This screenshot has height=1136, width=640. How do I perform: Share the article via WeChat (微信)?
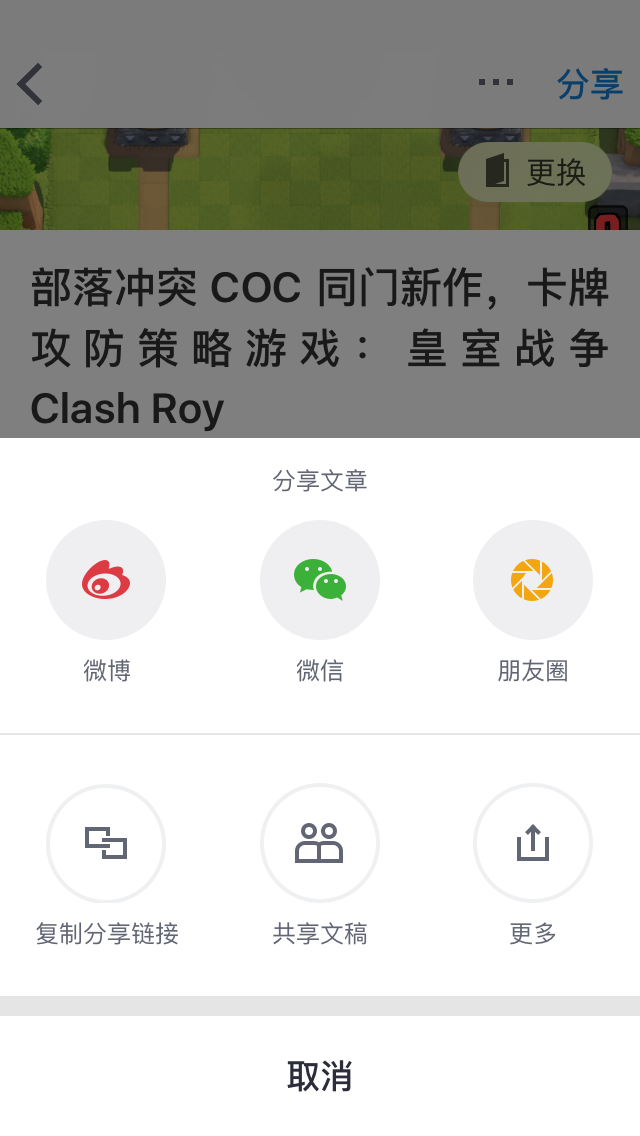[x=320, y=580]
